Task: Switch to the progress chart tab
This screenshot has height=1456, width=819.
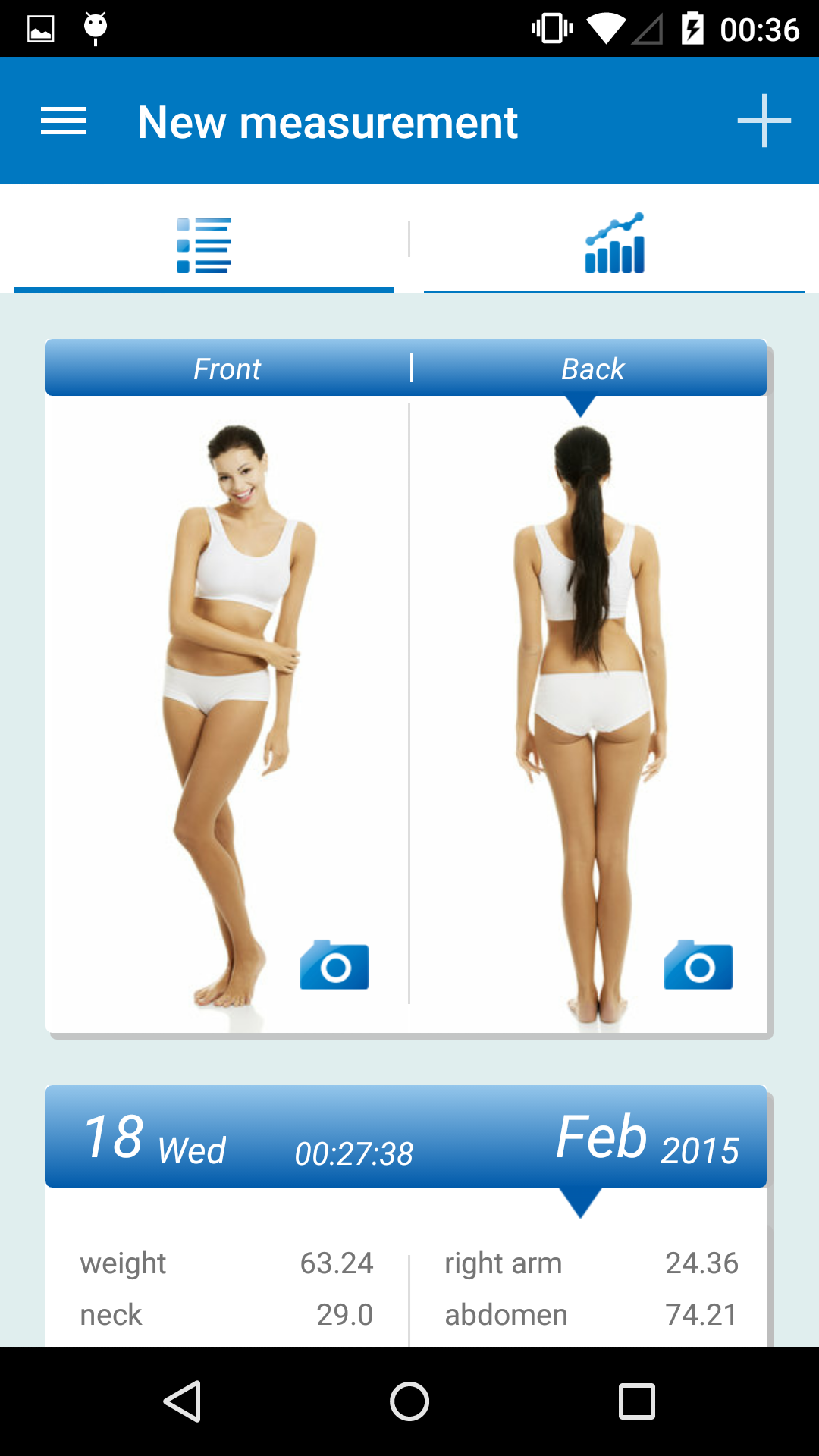Action: tap(614, 244)
